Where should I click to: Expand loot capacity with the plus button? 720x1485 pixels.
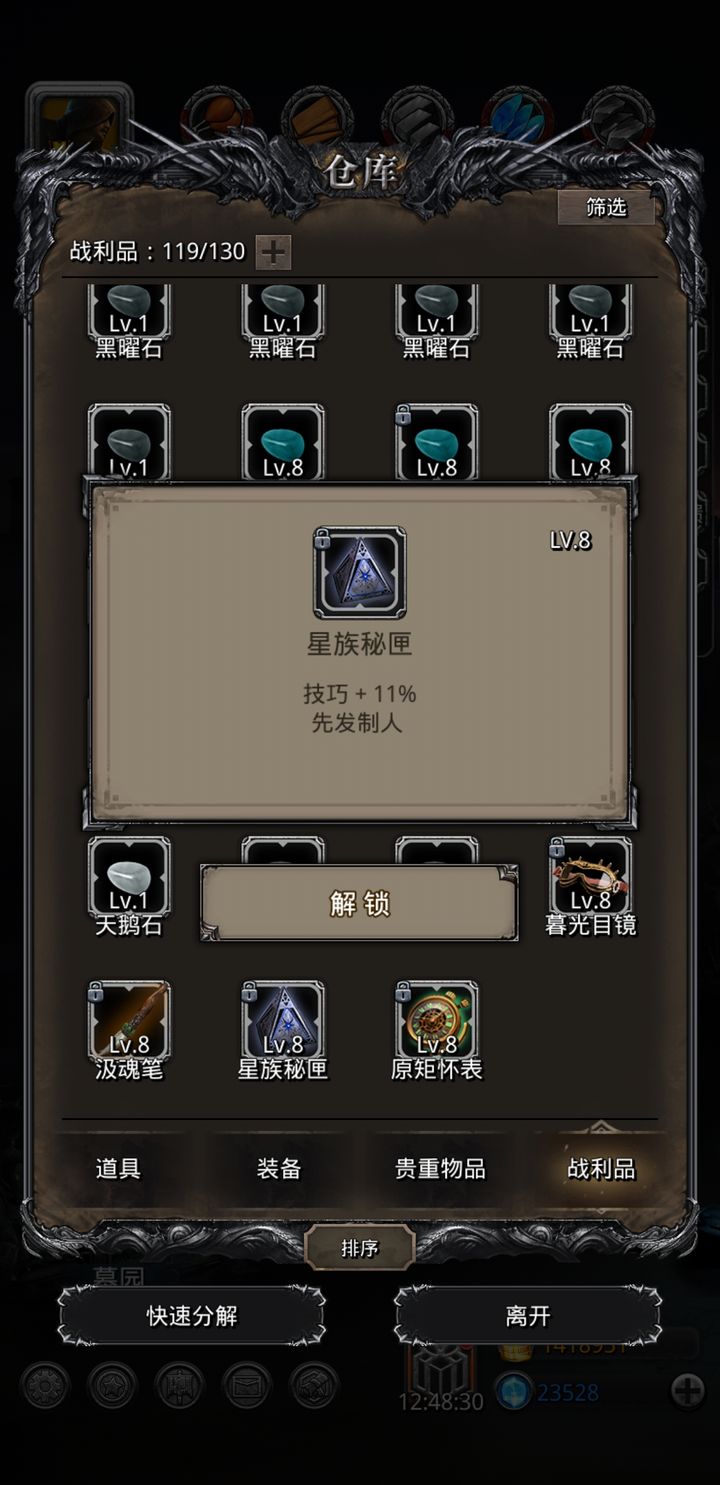point(273,253)
